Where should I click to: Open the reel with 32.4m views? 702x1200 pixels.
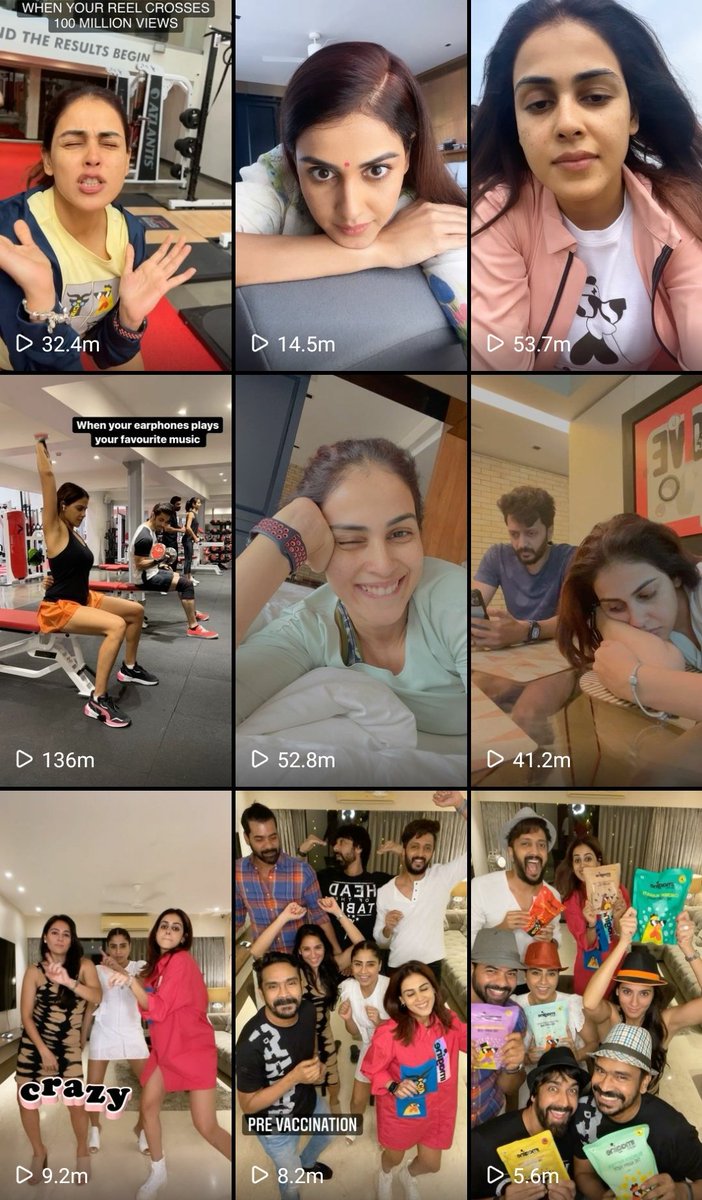tap(116, 185)
